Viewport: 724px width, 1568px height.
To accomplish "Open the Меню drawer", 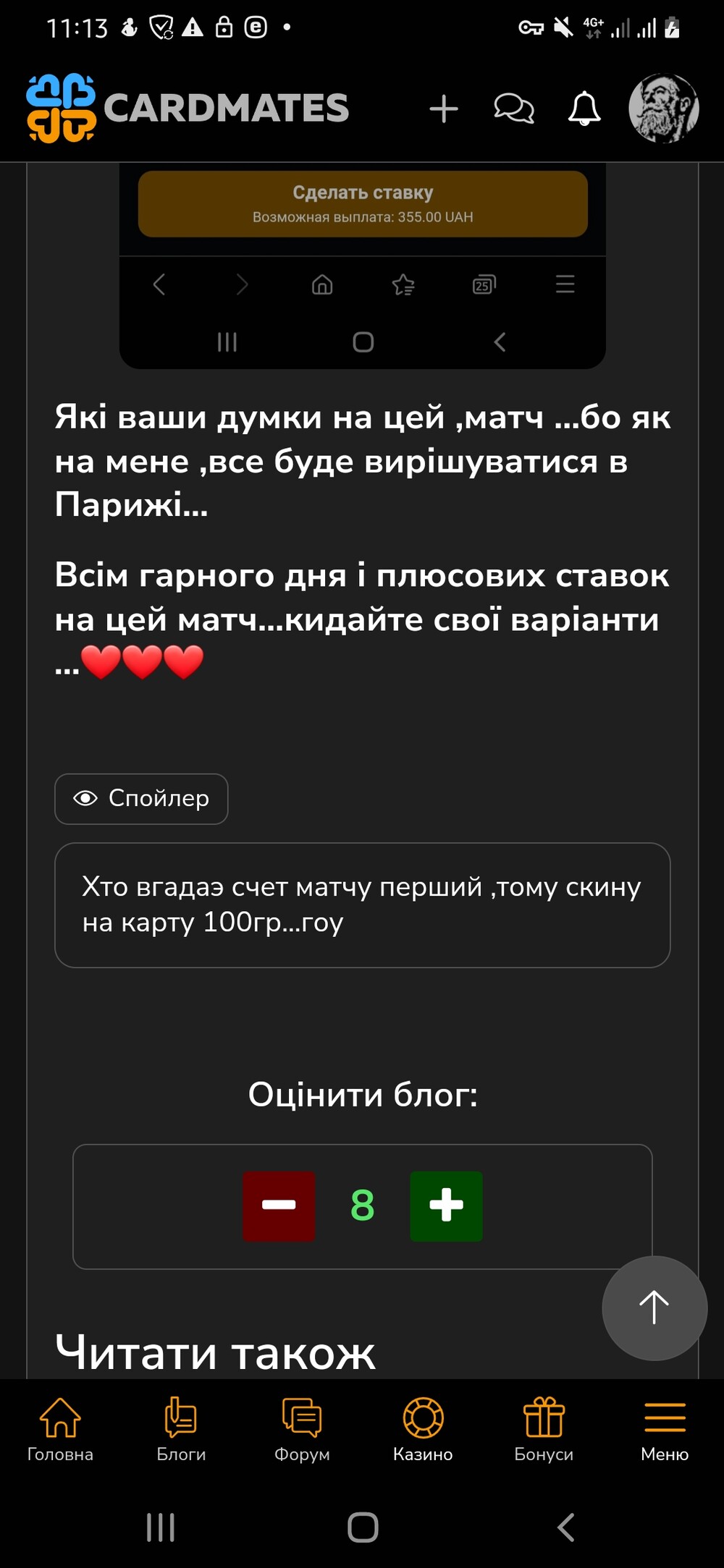I will [x=665, y=1430].
